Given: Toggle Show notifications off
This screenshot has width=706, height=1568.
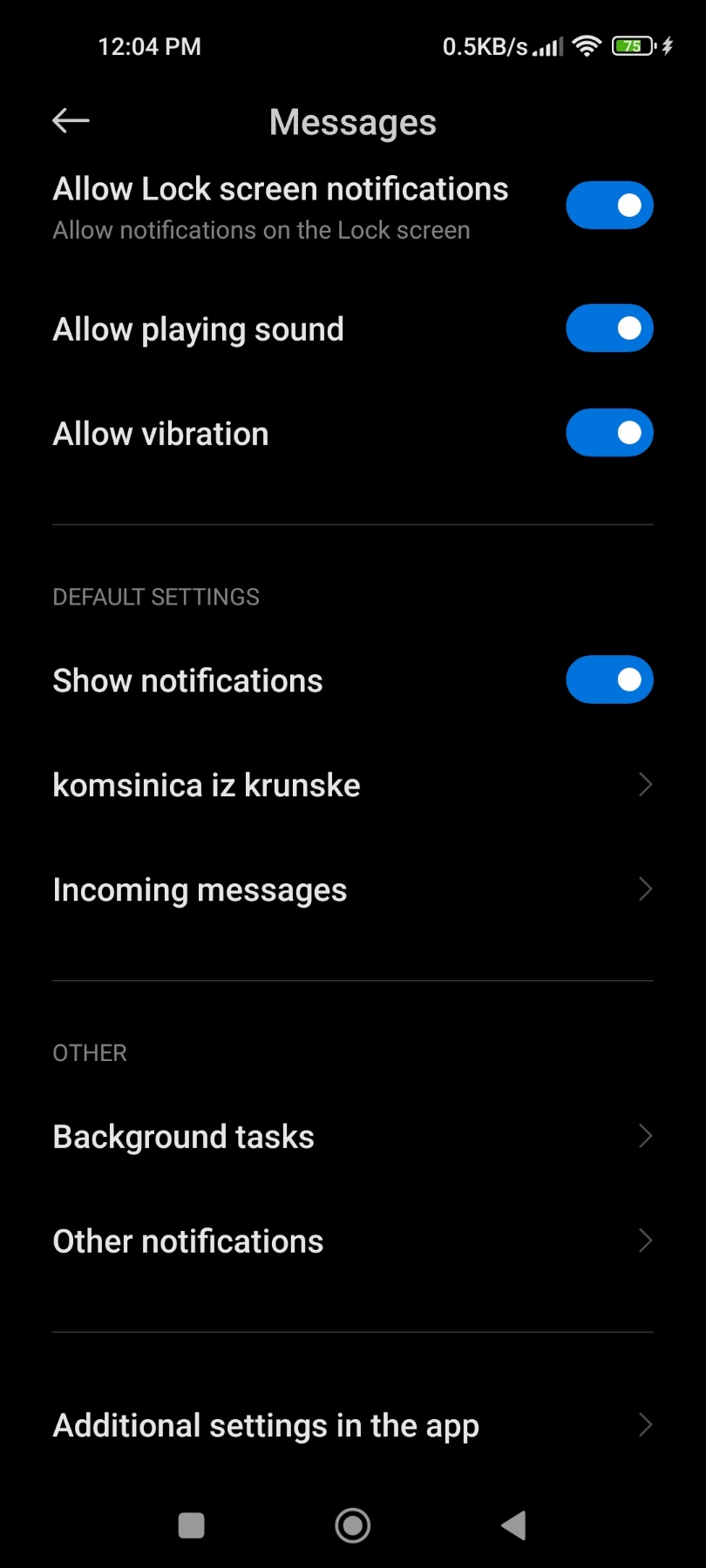Looking at the screenshot, I should (x=609, y=680).
